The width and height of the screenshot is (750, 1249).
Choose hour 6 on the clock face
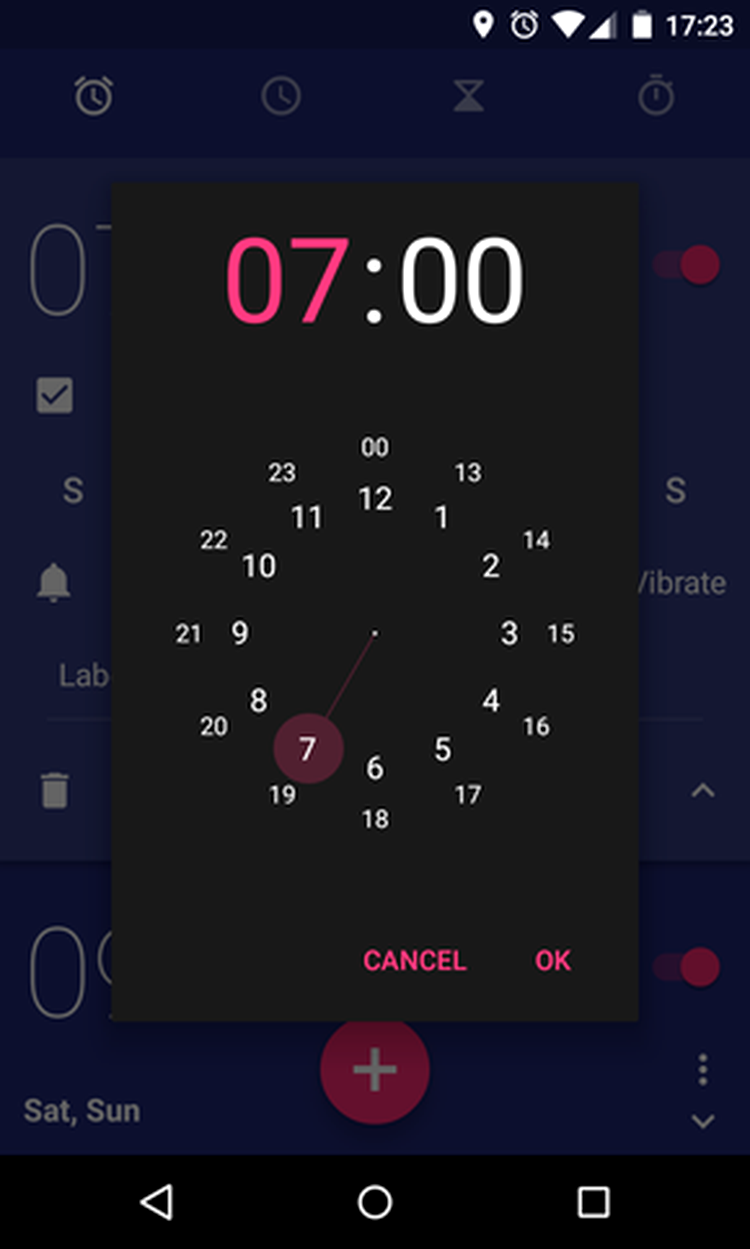[x=375, y=768]
